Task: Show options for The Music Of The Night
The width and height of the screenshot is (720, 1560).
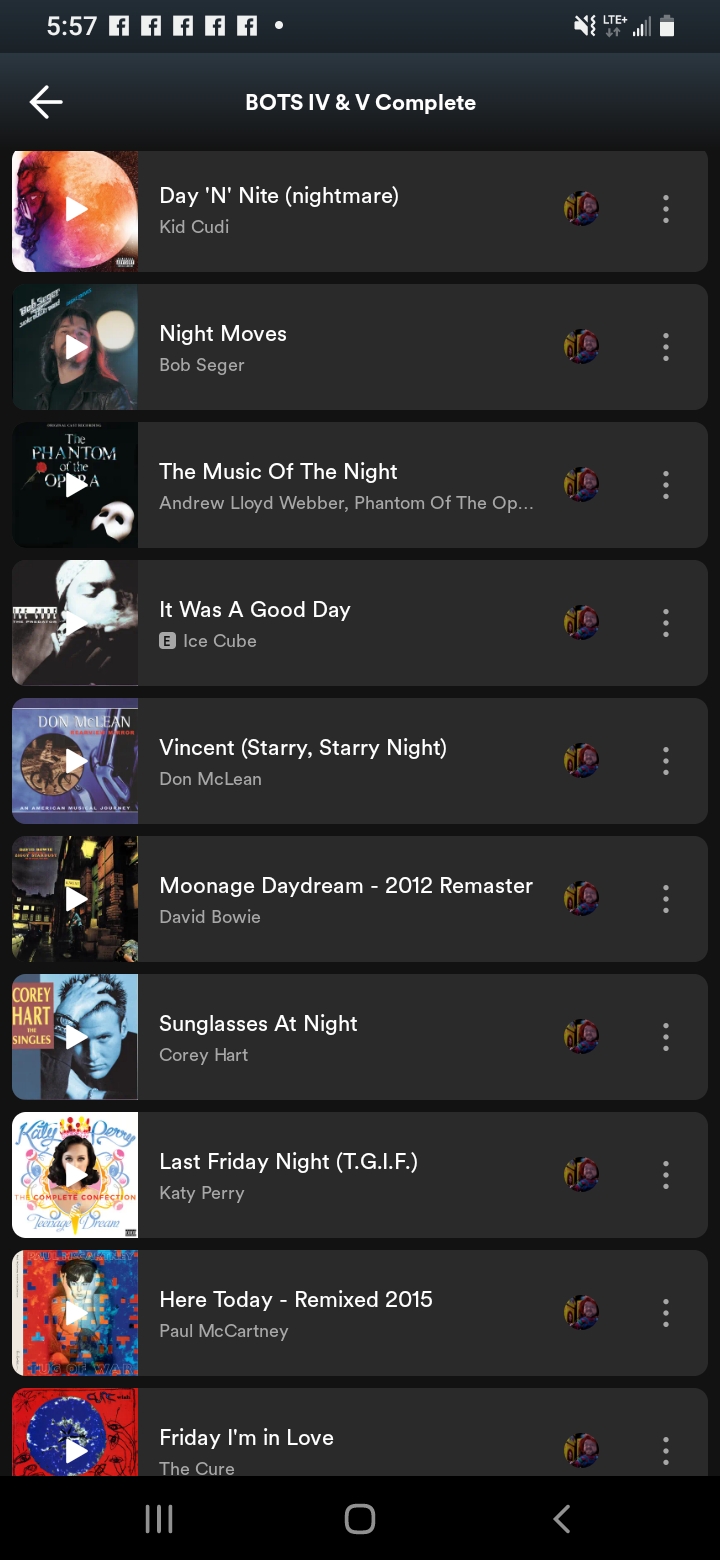Action: click(665, 485)
